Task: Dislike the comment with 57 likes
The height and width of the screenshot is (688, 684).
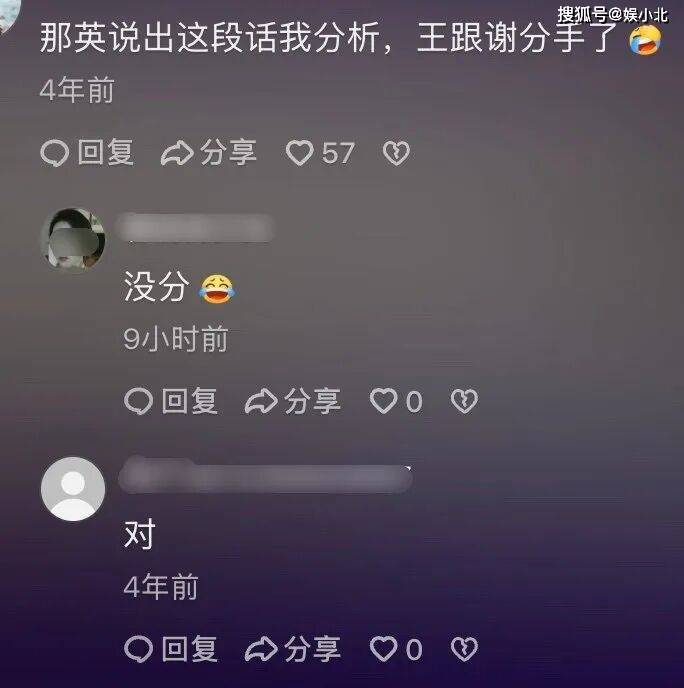Action: pos(396,153)
